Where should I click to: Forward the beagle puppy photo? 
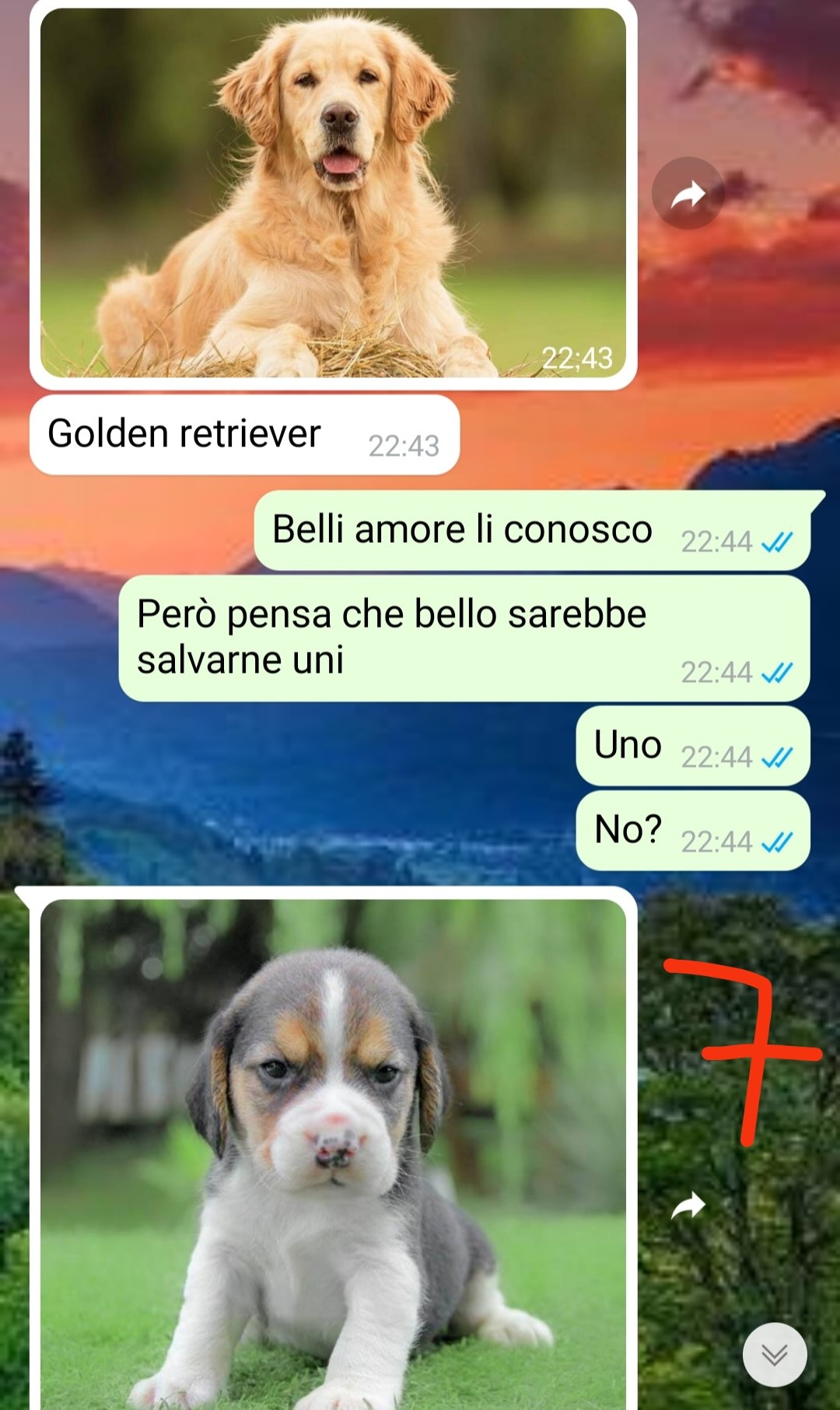tap(688, 1206)
